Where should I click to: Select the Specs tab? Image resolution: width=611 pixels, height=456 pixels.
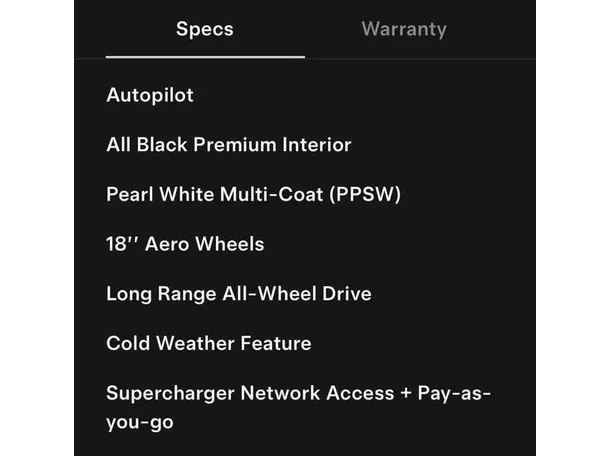coord(204,29)
